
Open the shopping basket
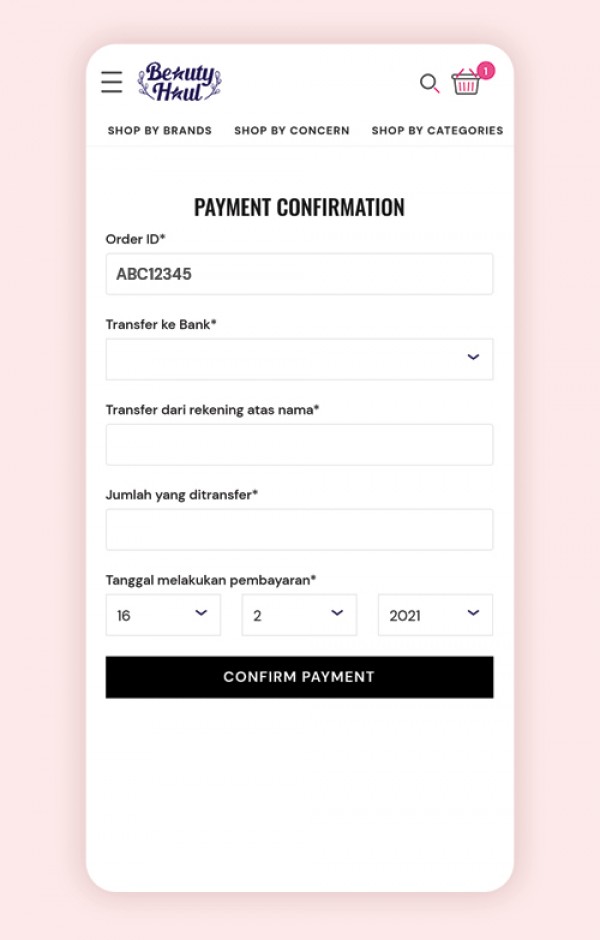pyautogui.click(x=466, y=82)
